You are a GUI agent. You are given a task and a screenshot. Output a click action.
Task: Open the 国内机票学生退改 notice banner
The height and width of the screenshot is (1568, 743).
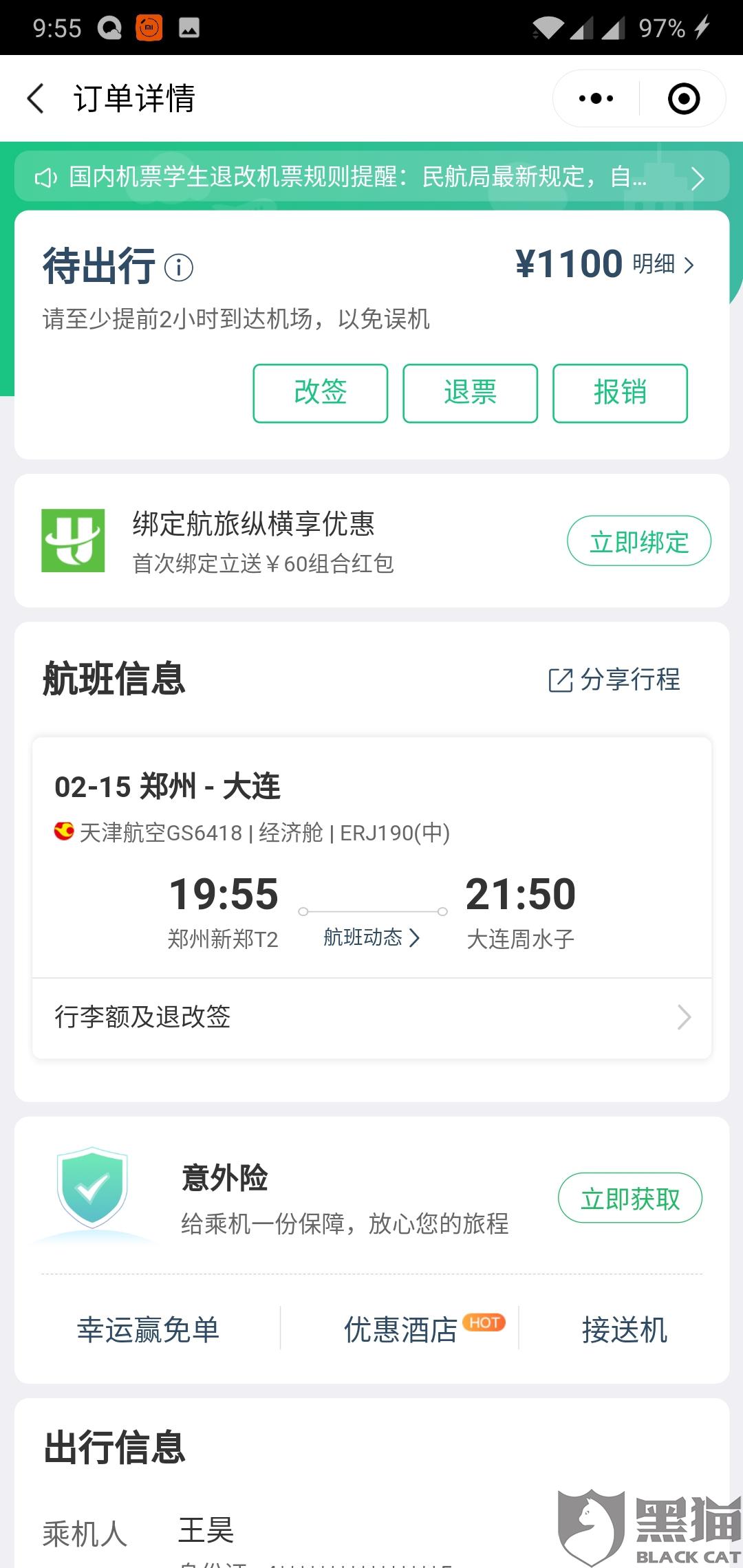(371, 177)
